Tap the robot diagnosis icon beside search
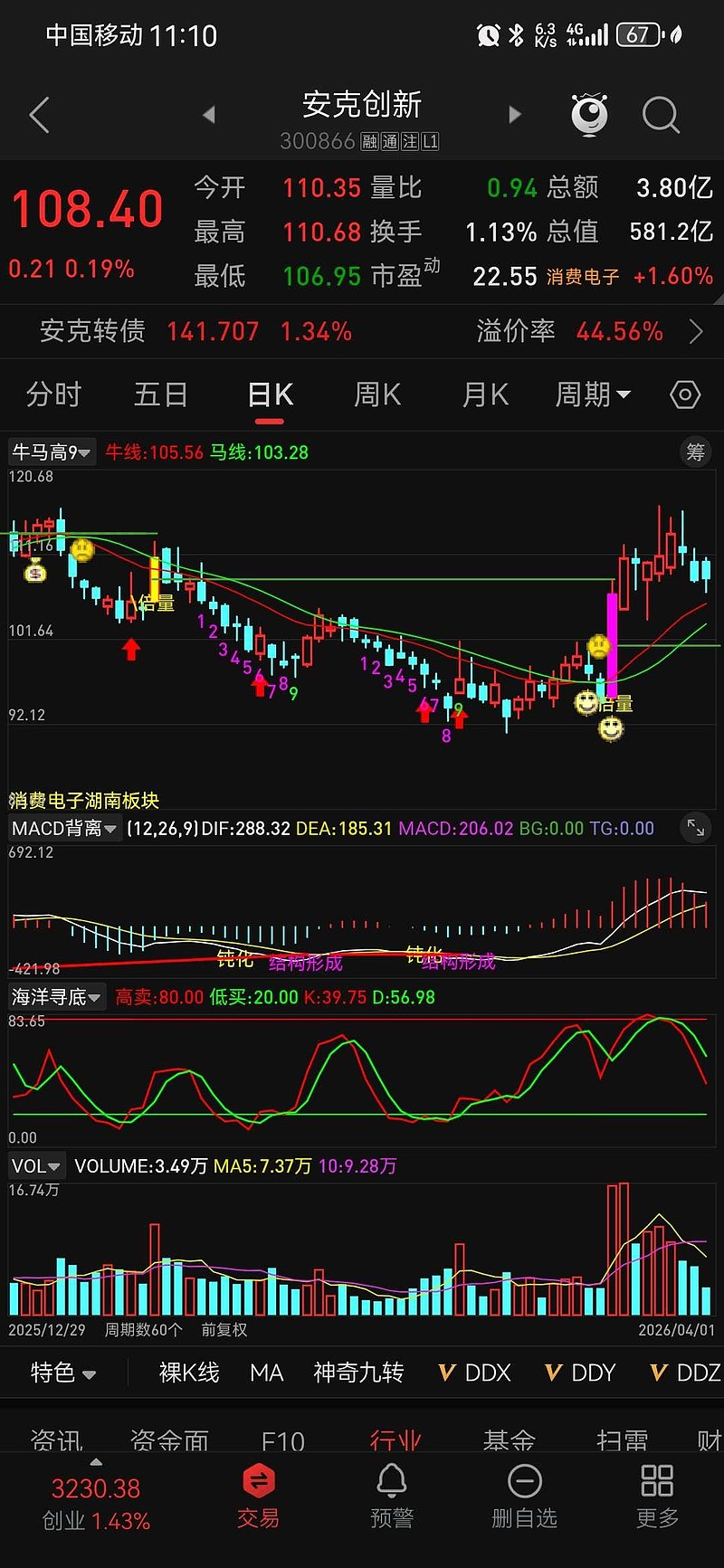Viewport: 724px width, 1568px height. point(589,115)
